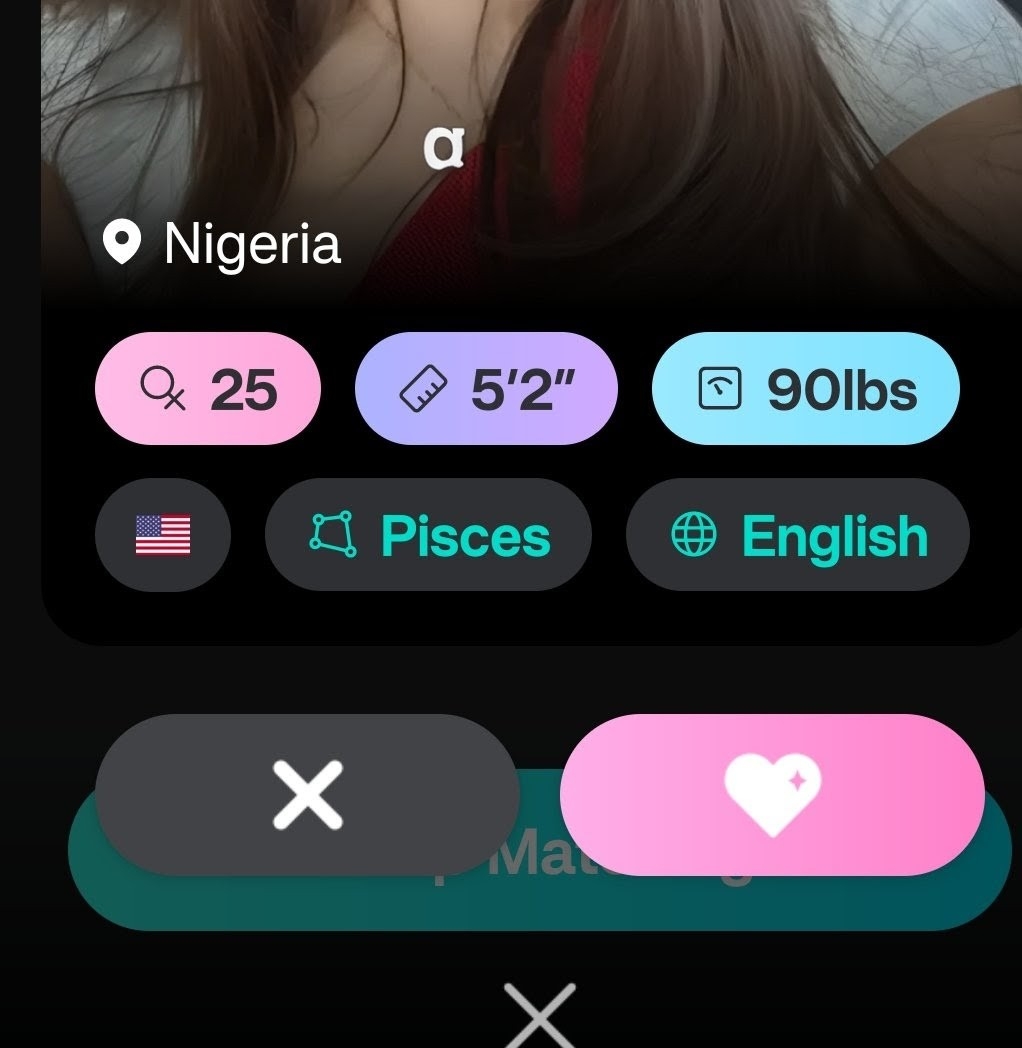Pass on this profile with the X button
Screen dimensions: 1022x1048
(307, 795)
